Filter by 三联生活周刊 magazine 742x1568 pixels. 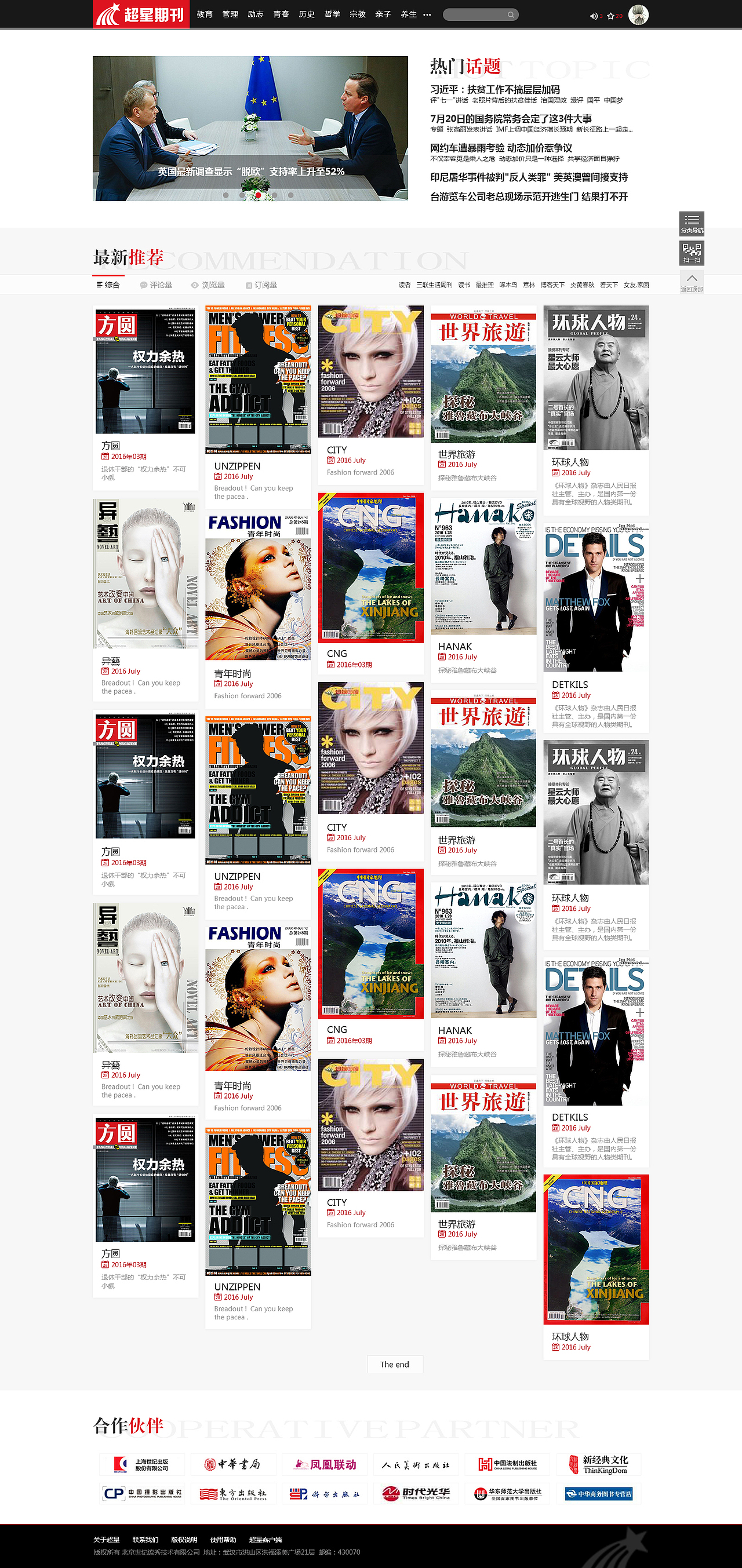pos(434,285)
